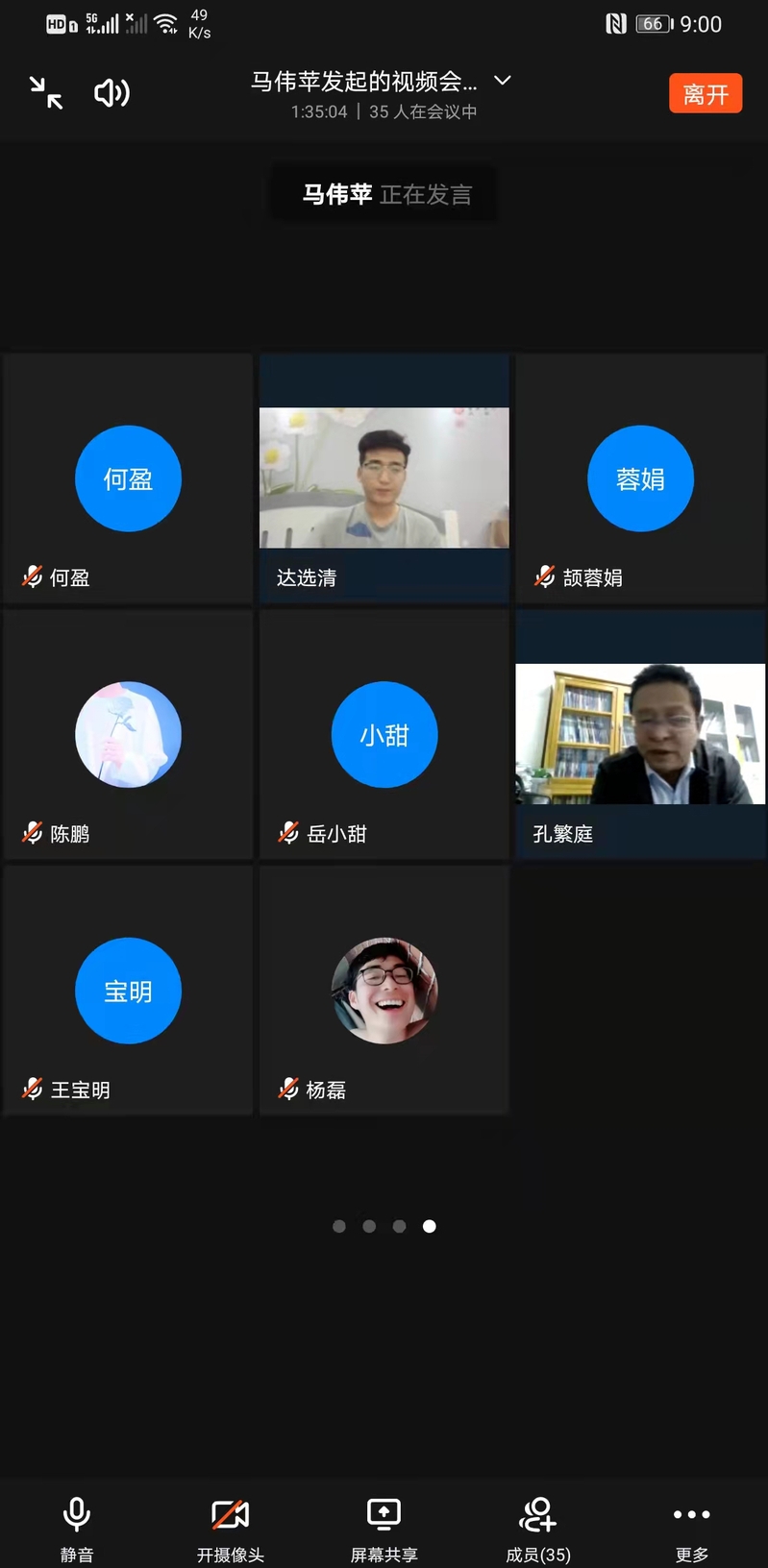
Task: Jump to the first page dot
Action: tap(338, 1226)
